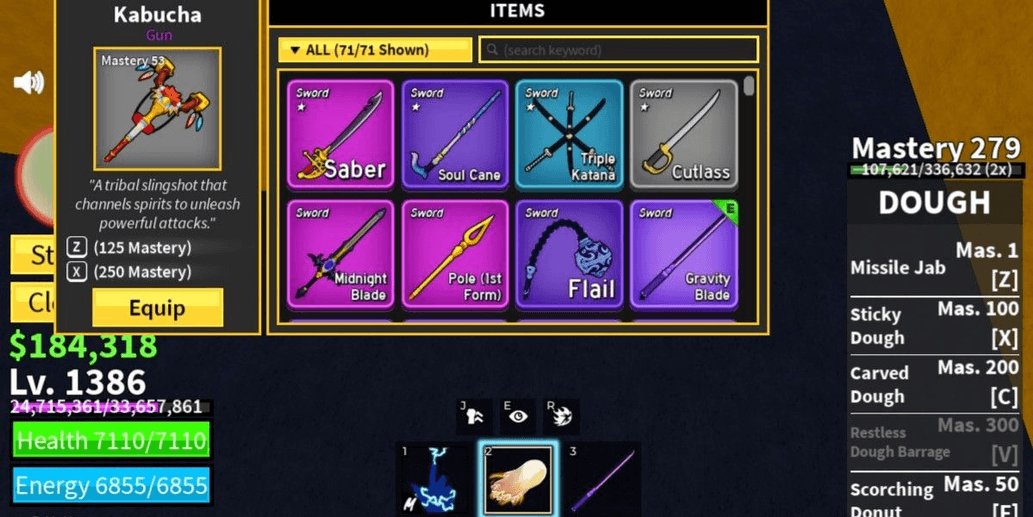
Task: Use Sticky Dough [X] move
Action: pyautogui.click(x=934, y=326)
